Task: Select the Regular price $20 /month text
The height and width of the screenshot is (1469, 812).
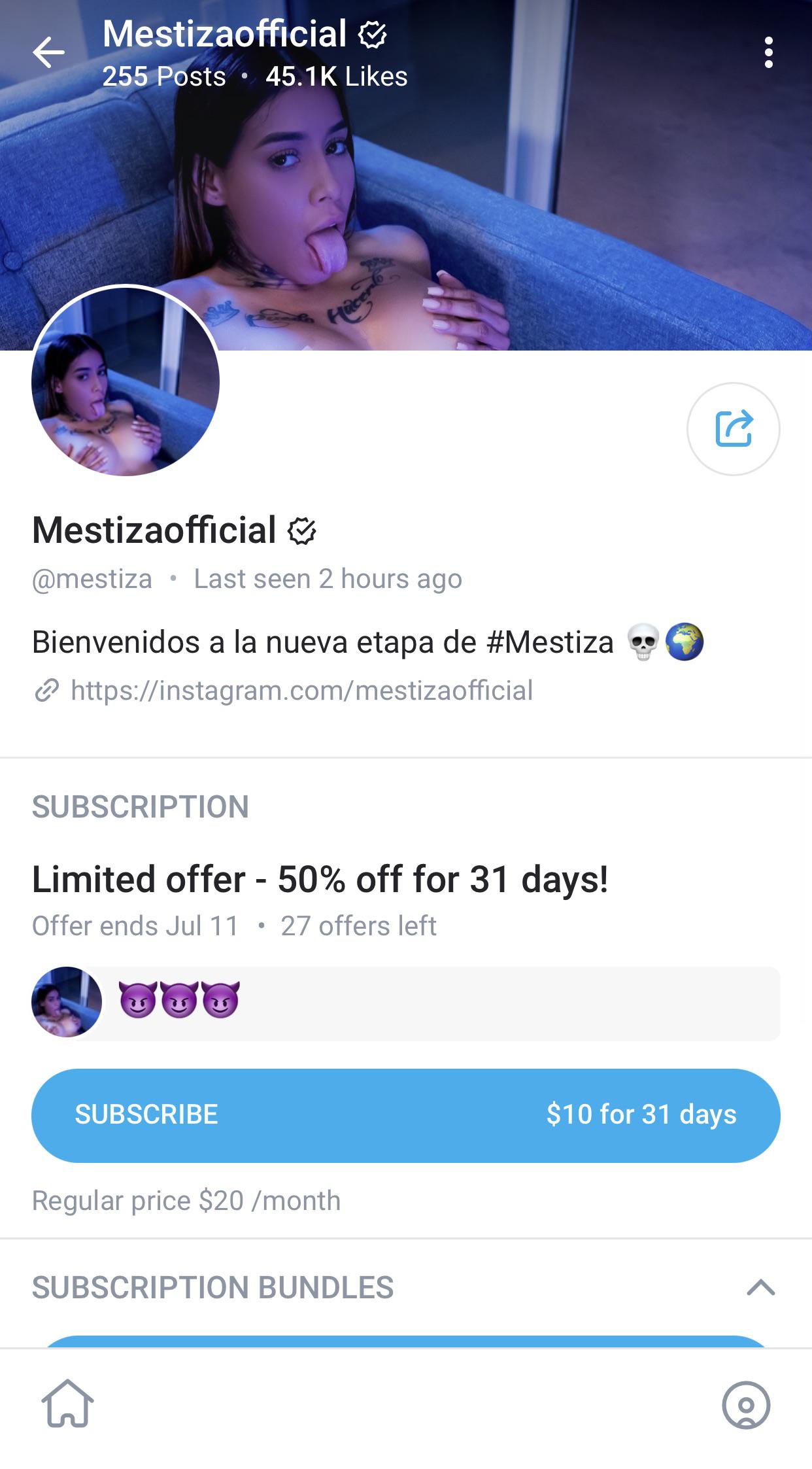Action: [x=186, y=1200]
